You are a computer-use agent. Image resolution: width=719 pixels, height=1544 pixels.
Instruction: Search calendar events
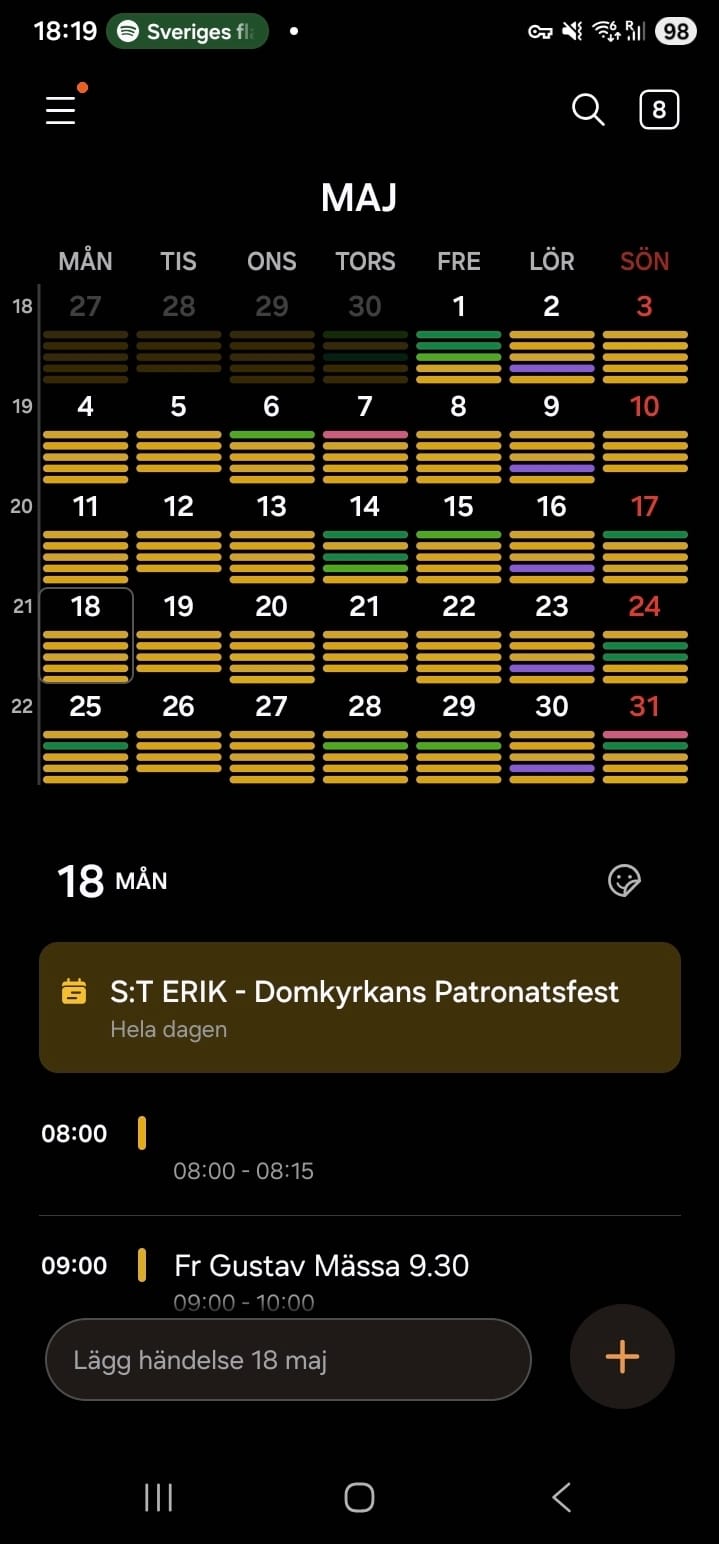click(588, 110)
